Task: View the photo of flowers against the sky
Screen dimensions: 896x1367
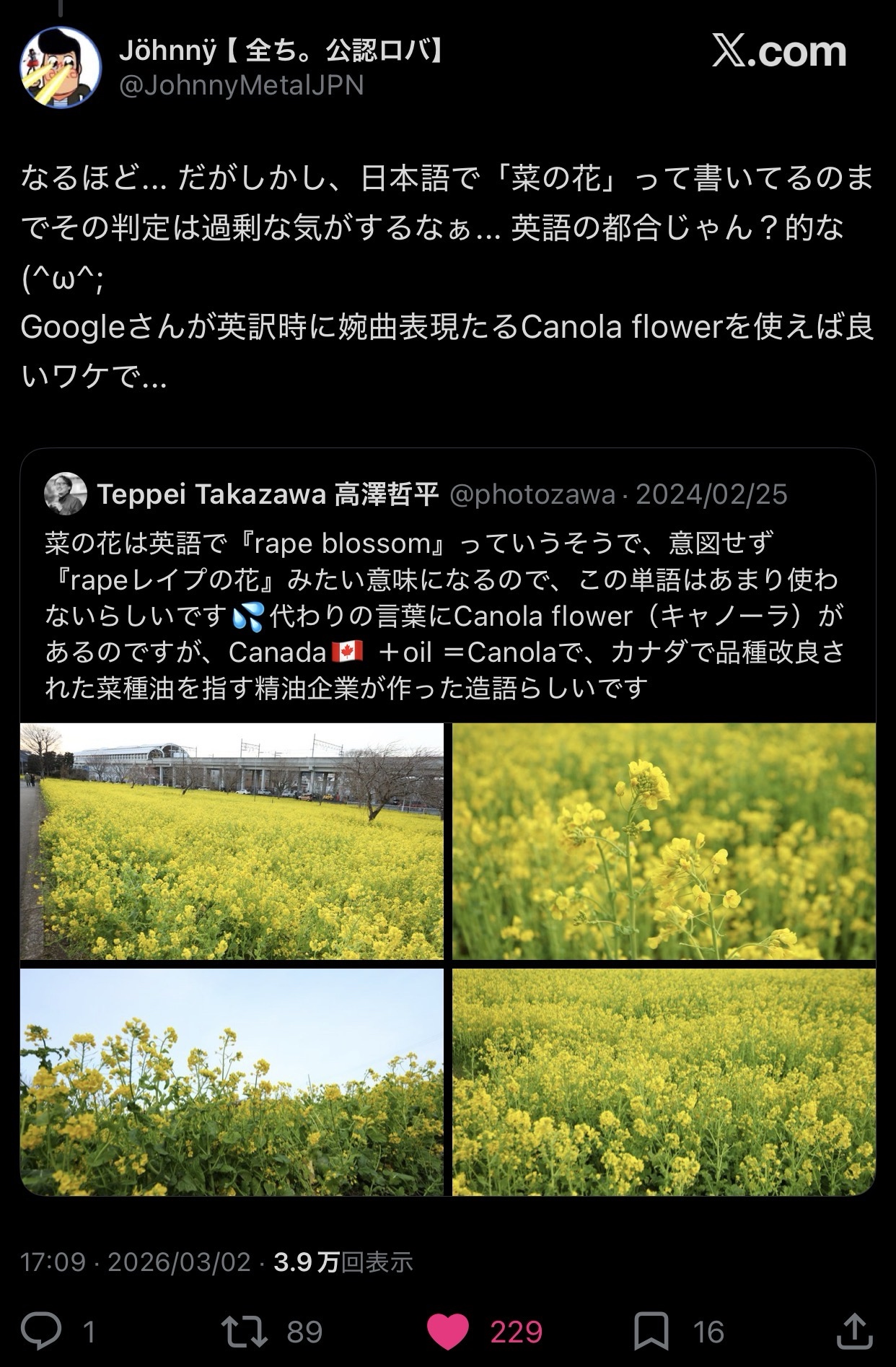Action: 232,1082
